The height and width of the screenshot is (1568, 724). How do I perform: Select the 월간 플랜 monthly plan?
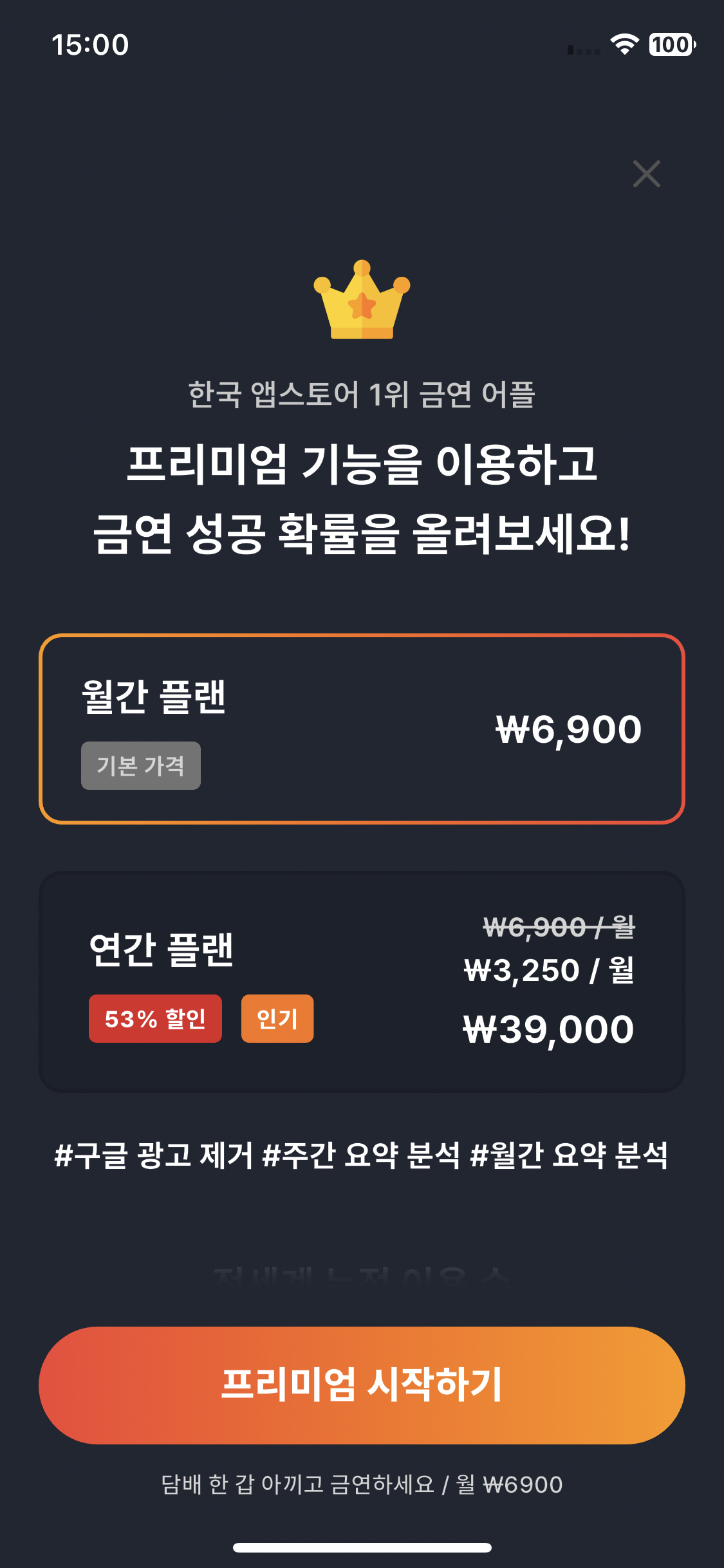point(362,729)
